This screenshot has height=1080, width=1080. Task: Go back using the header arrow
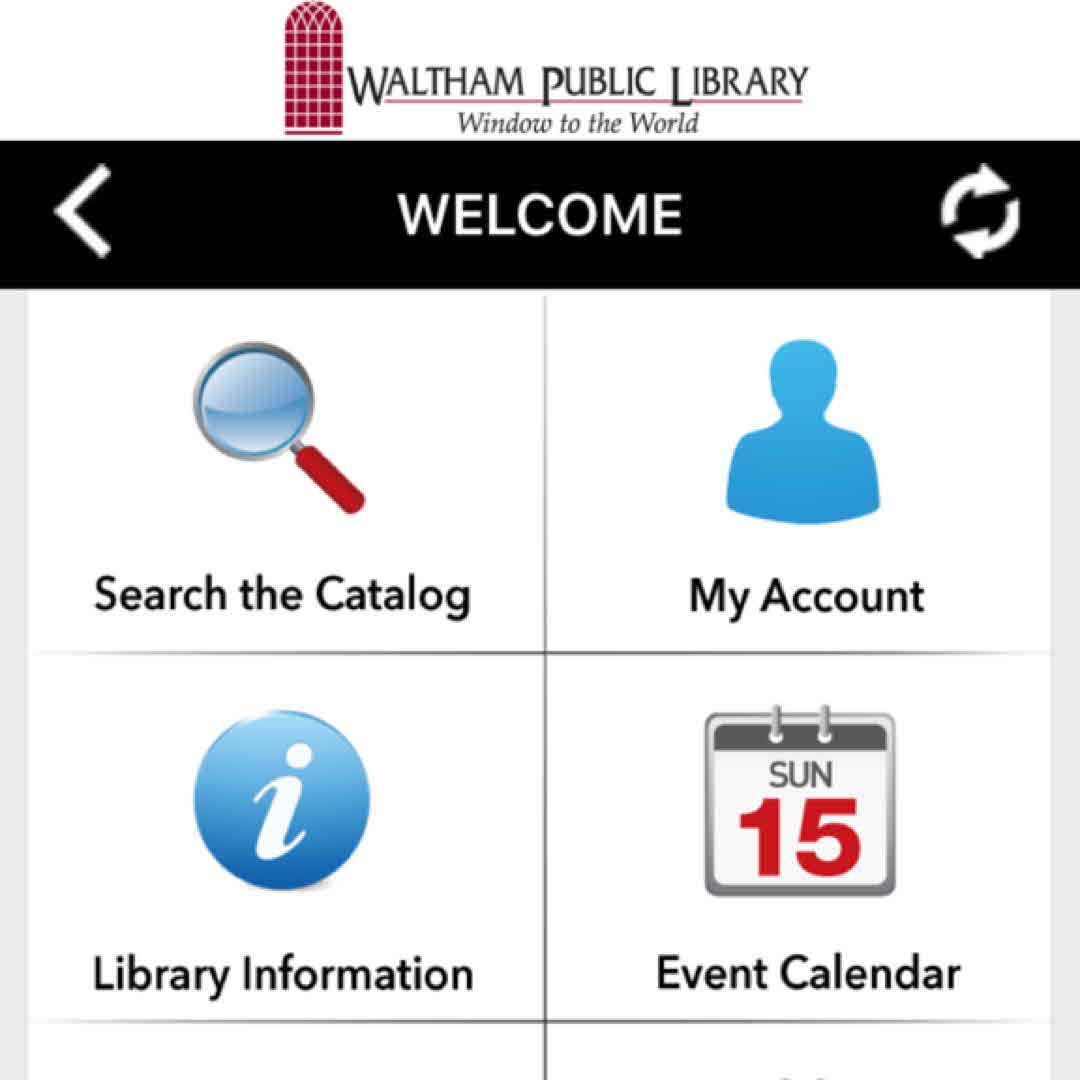(x=82, y=212)
